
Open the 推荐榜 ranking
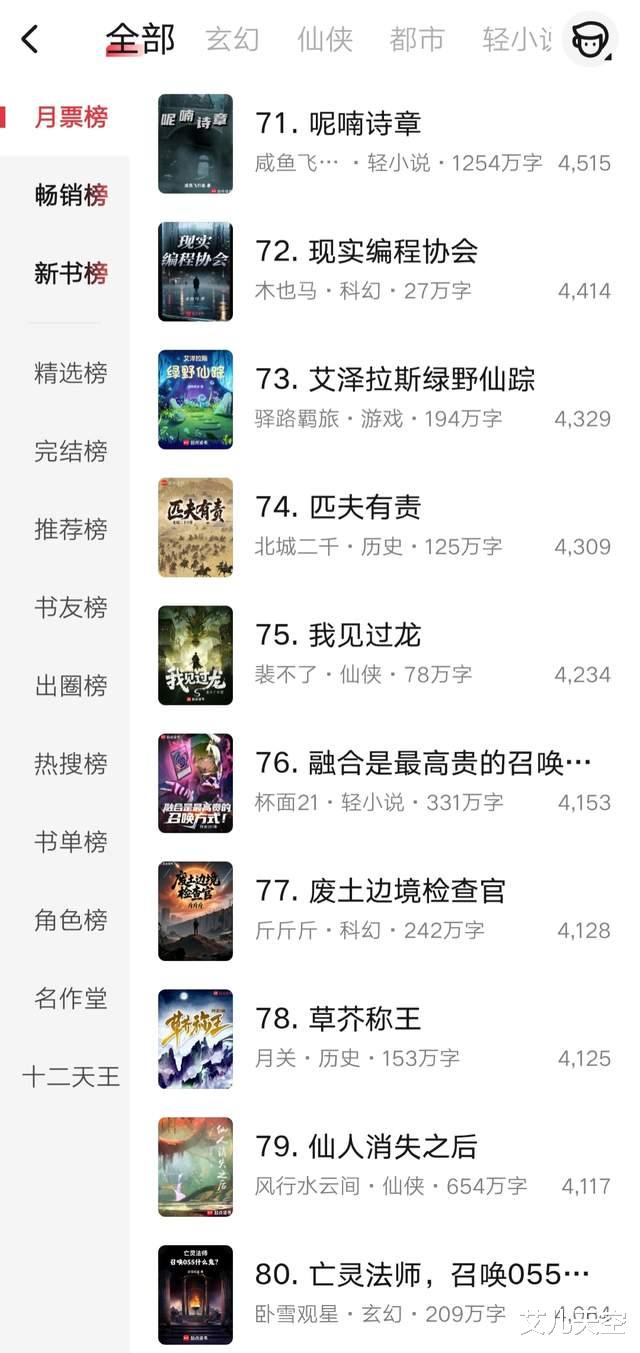tap(70, 529)
